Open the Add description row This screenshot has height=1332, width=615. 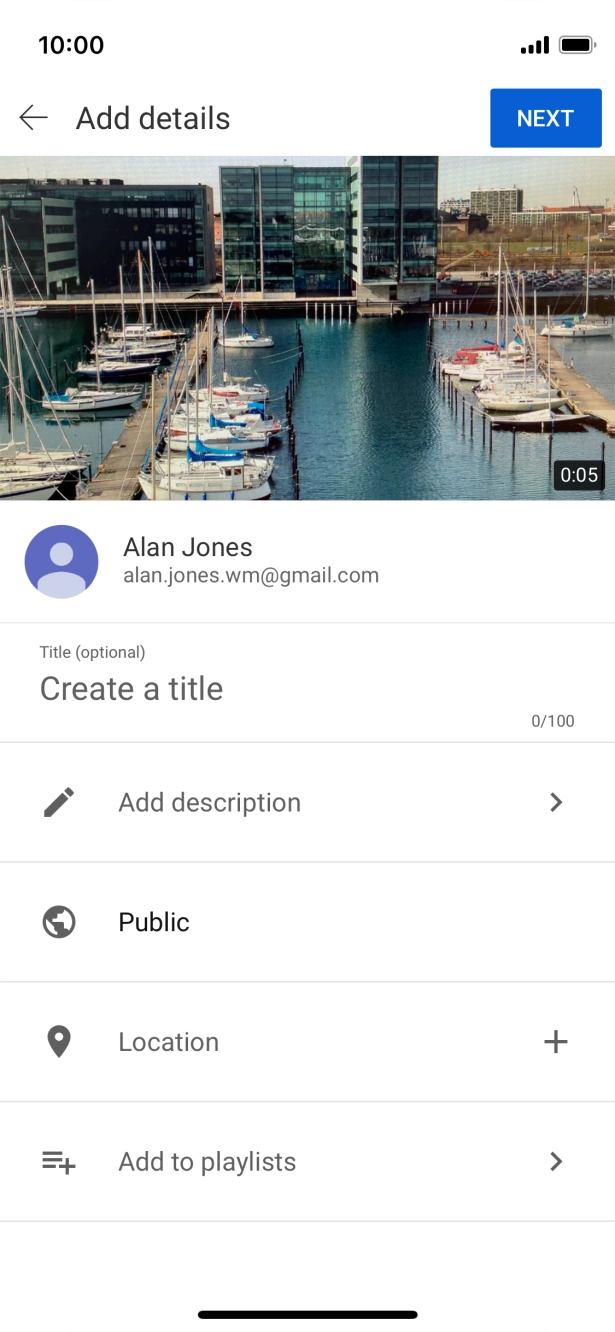(x=307, y=802)
